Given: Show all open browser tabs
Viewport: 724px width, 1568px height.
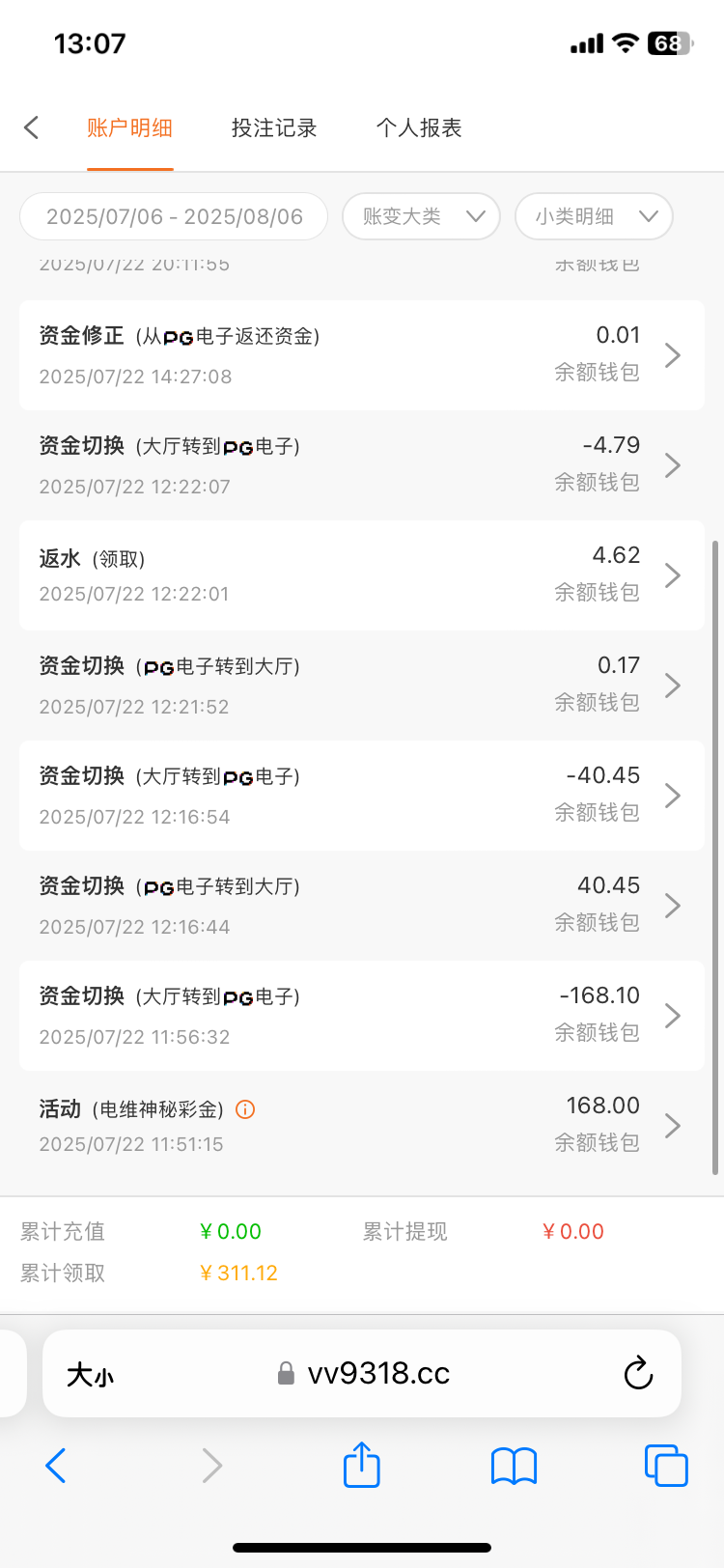Looking at the screenshot, I should 665,1466.
